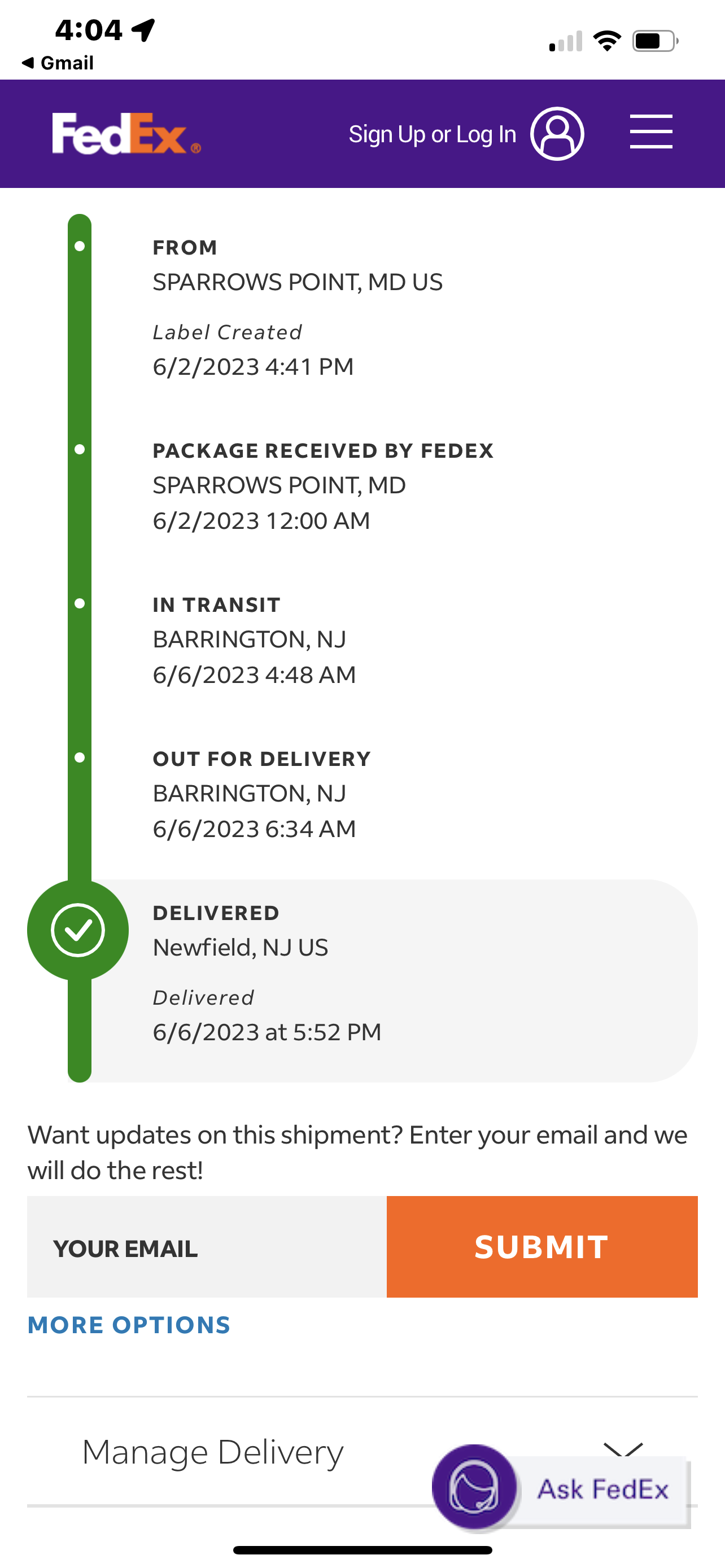Expand the Manage Delivery section
Screen dimensions: 725x1568
coord(212,1451)
